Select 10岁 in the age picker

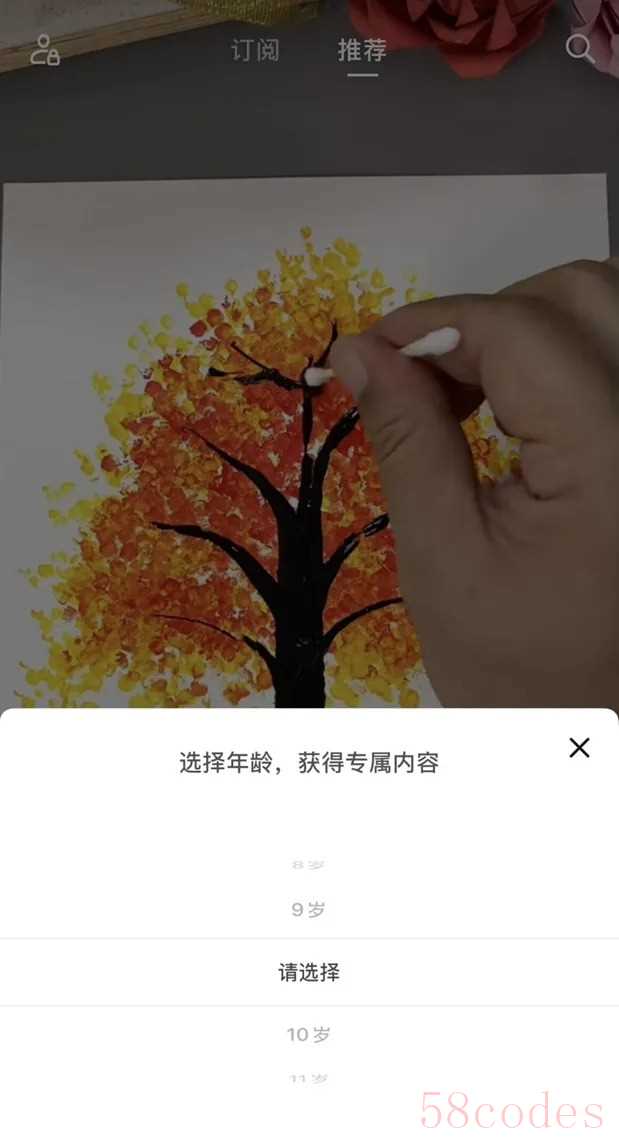pos(309,1035)
